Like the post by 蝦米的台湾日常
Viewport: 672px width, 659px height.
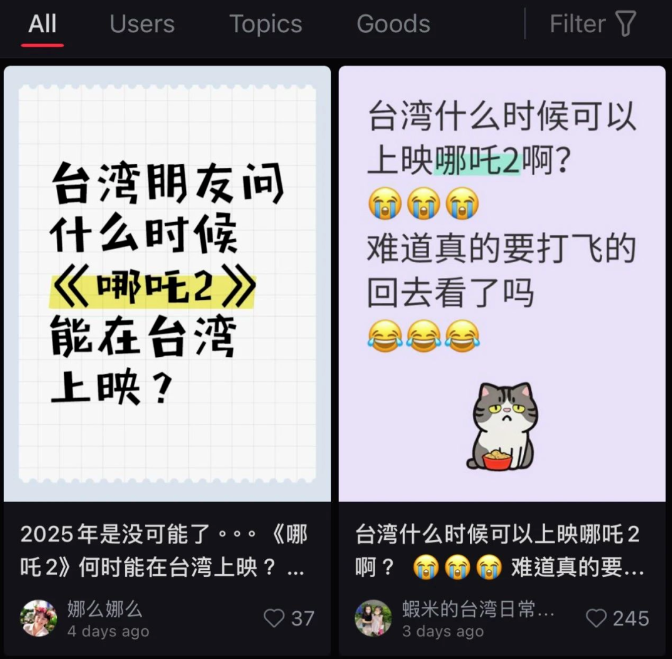tap(596, 619)
